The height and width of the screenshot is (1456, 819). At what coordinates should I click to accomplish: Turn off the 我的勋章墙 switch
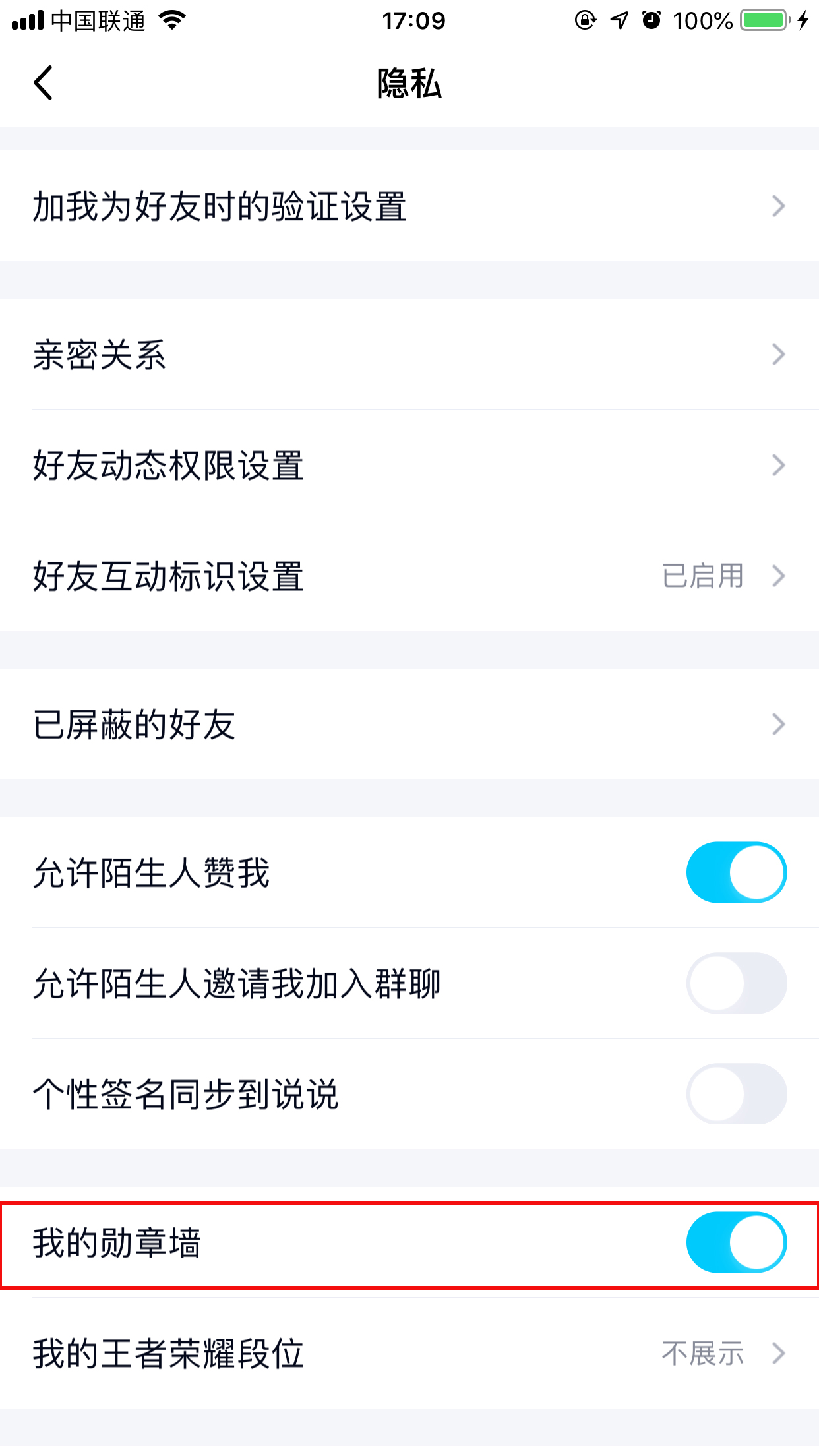tap(736, 1242)
